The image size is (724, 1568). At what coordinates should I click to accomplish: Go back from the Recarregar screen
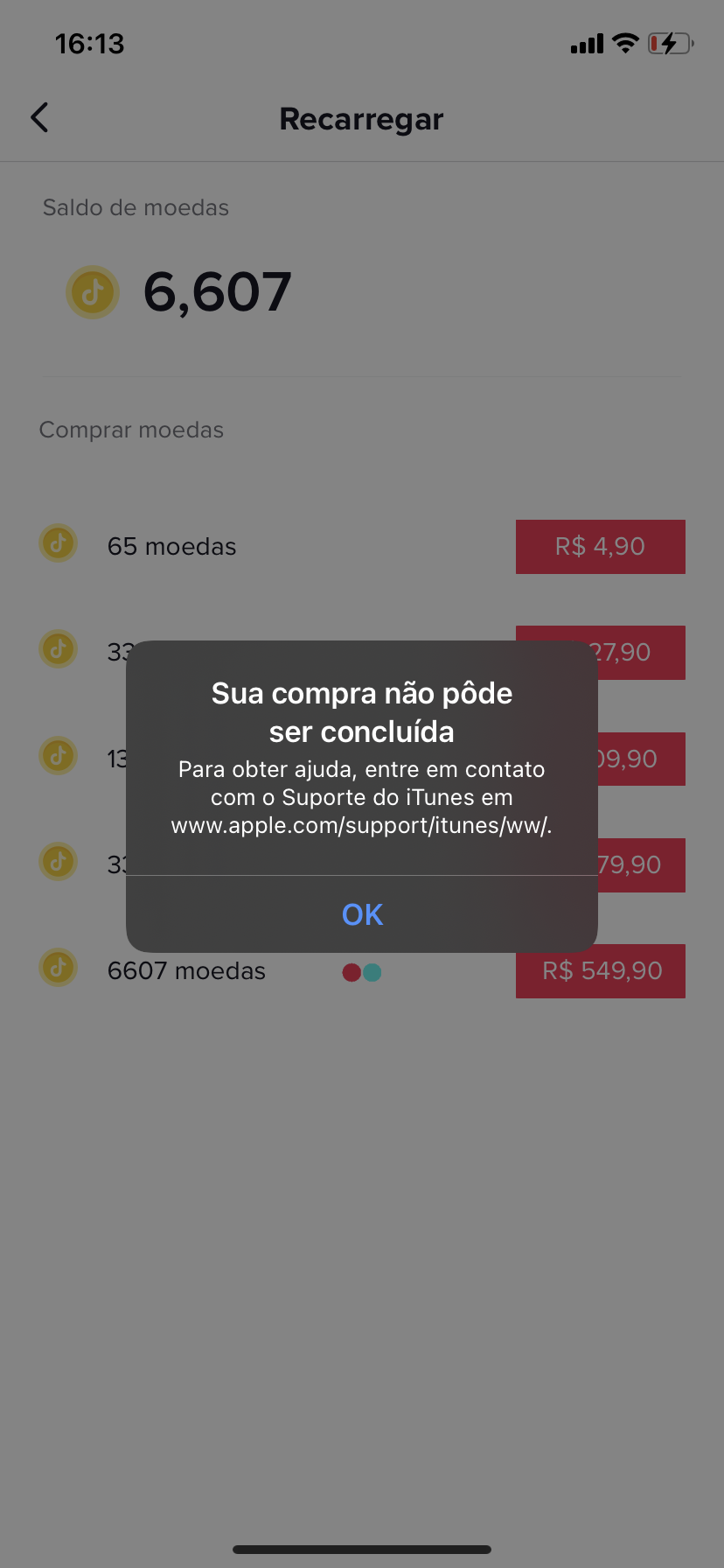pyautogui.click(x=40, y=118)
